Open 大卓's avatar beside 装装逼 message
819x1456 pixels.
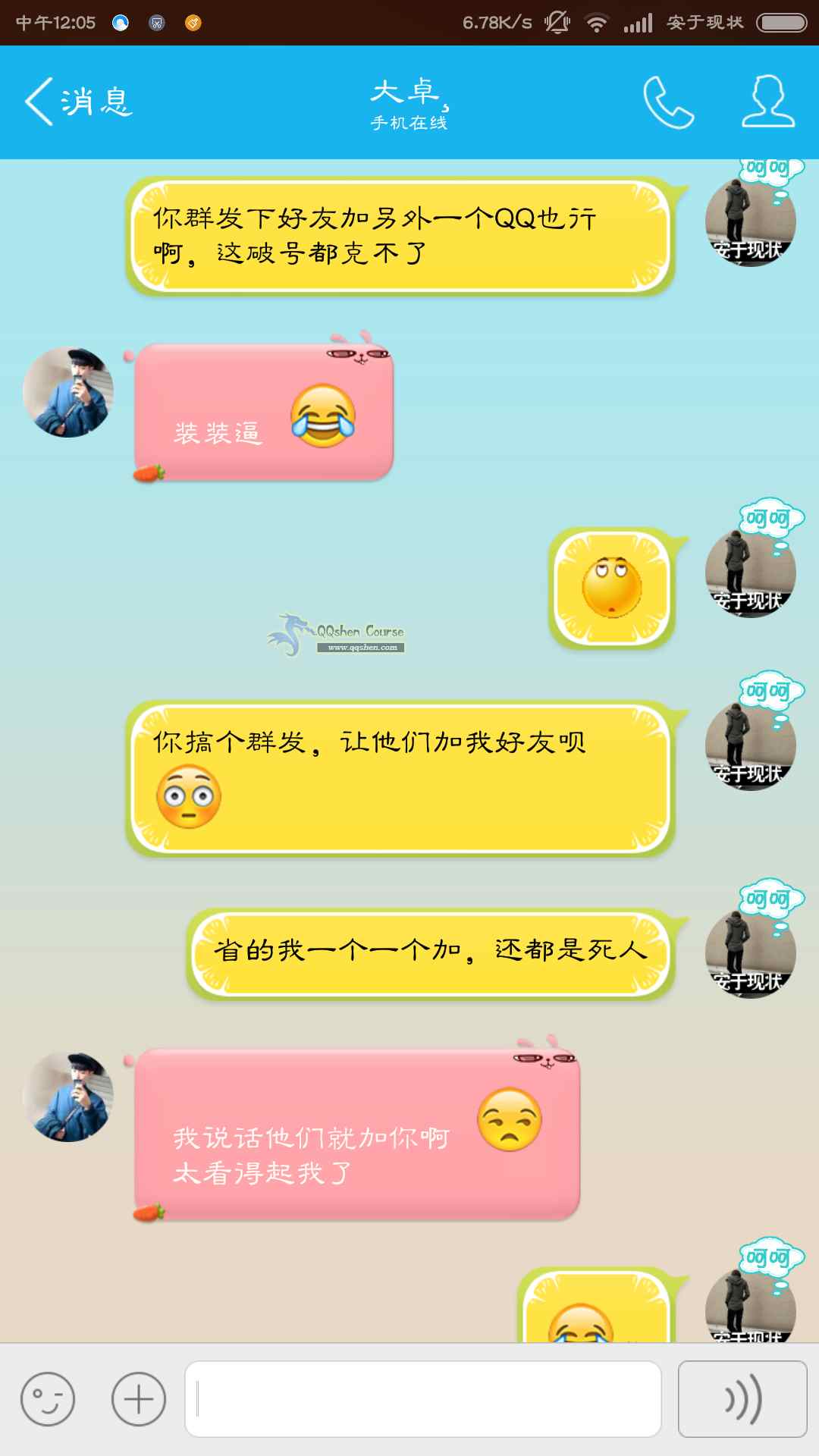[68, 392]
